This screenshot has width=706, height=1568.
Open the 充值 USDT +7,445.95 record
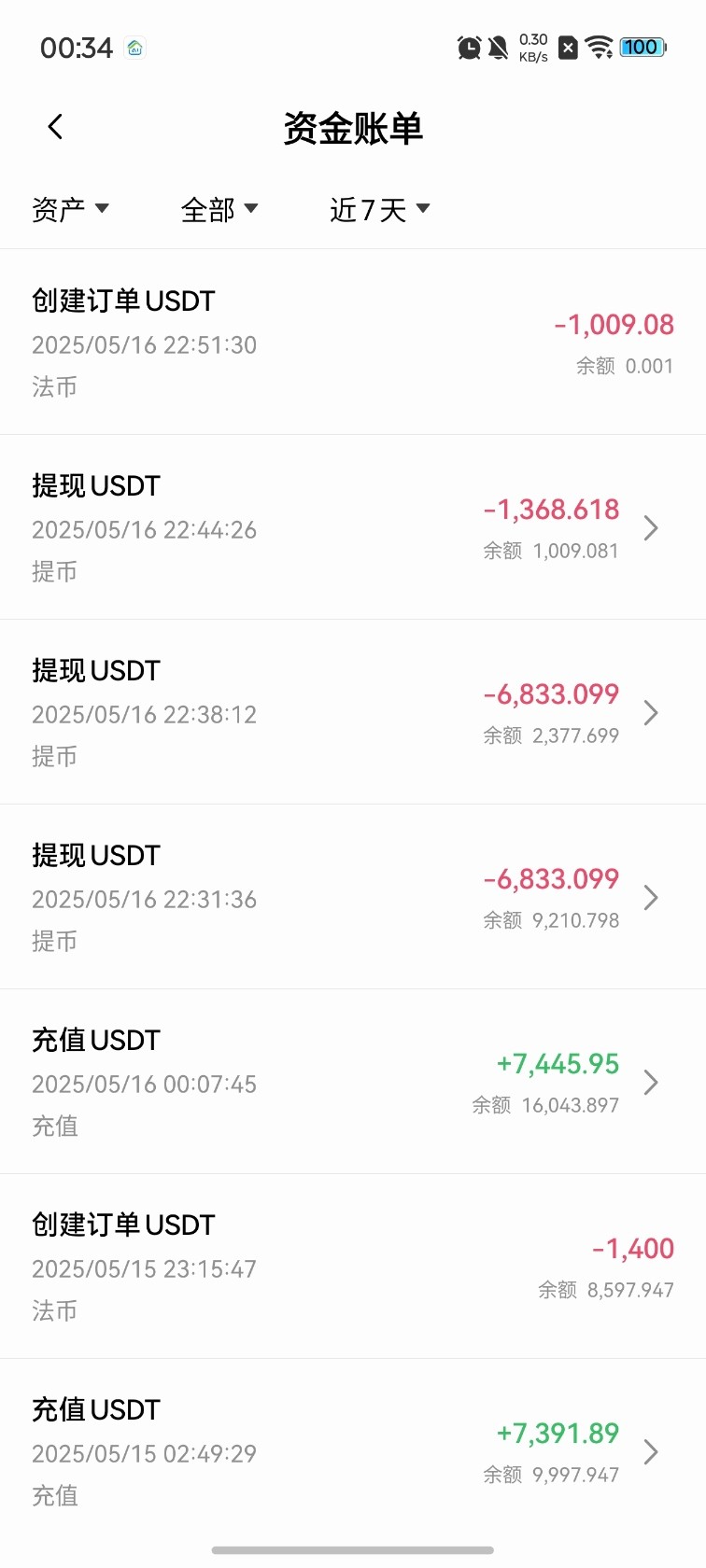point(353,1082)
